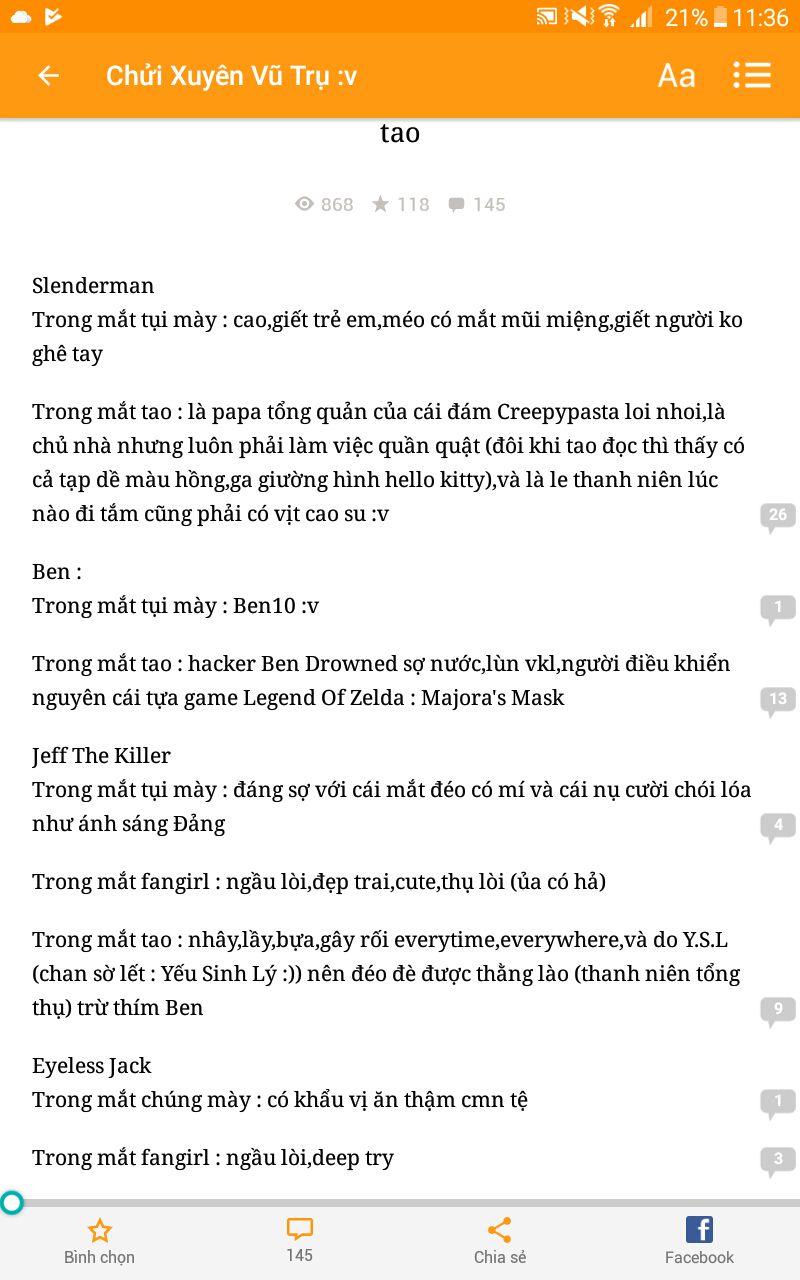Open the 1 comment bubble next to Ben10 line
Image resolution: width=800 pixels, height=1280 pixels.
[x=778, y=610]
